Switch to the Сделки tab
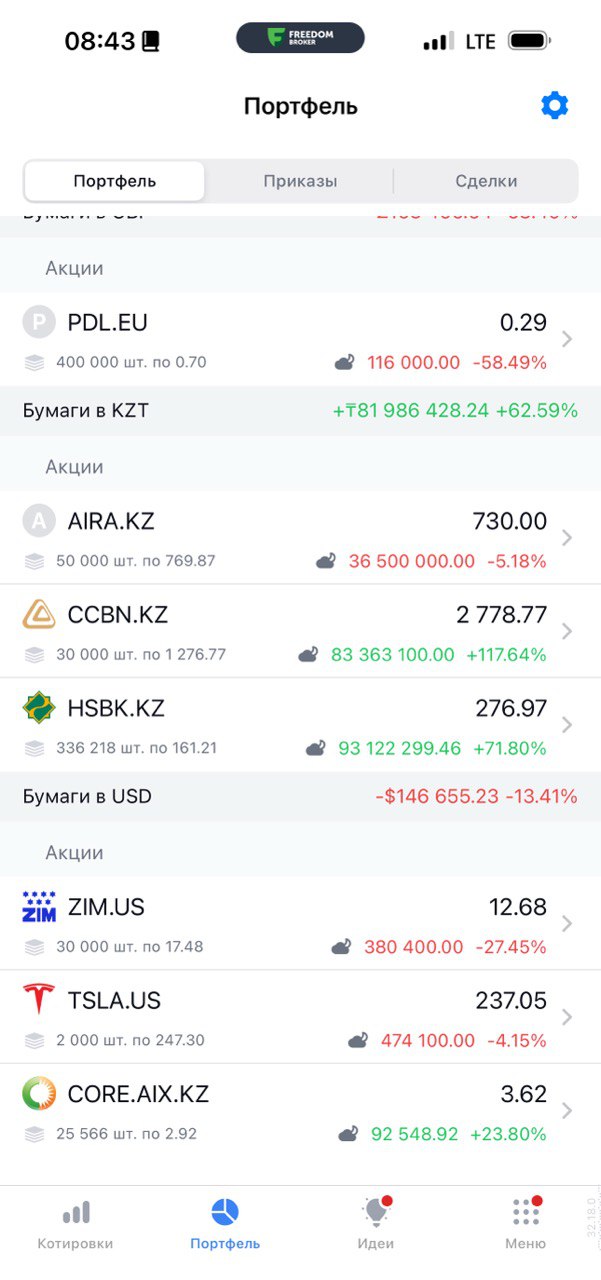Screen dimensions: 601x1280 pyautogui.click(x=486, y=181)
